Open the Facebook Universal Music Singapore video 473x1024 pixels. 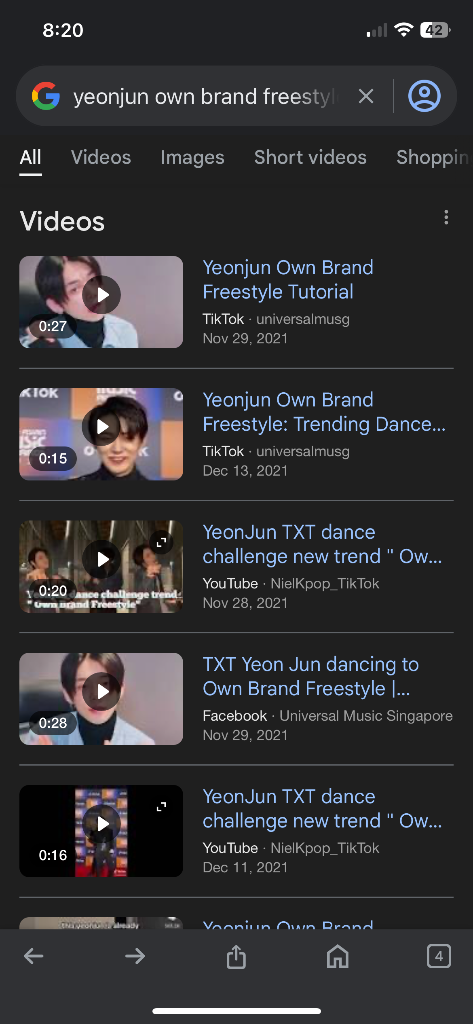point(311,676)
